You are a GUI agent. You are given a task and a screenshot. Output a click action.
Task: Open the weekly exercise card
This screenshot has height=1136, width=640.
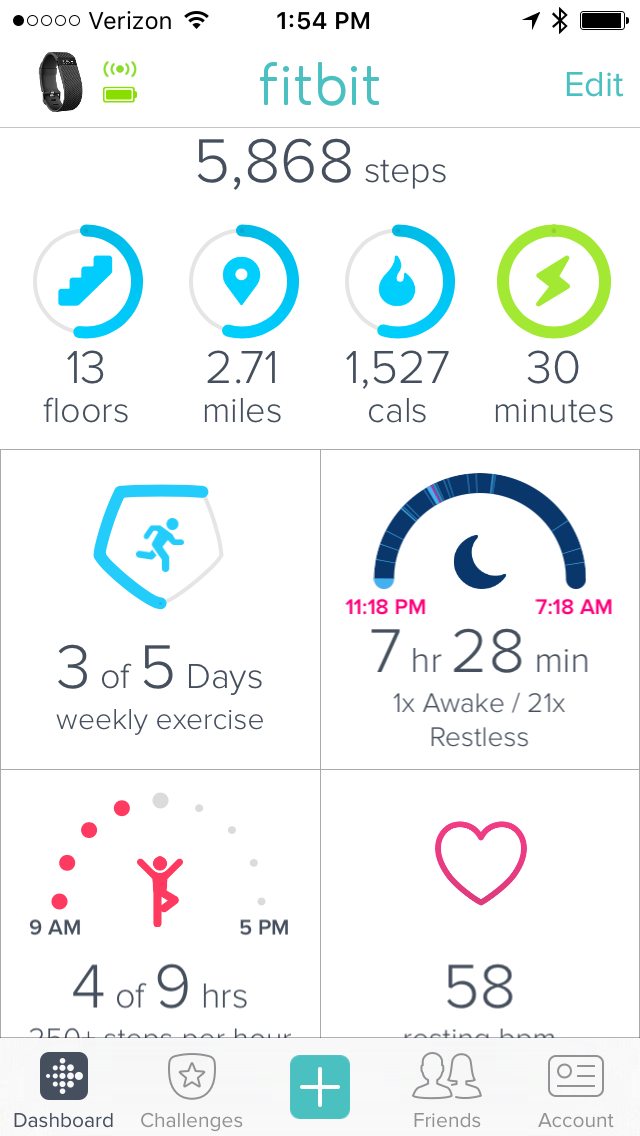click(x=160, y=608)
